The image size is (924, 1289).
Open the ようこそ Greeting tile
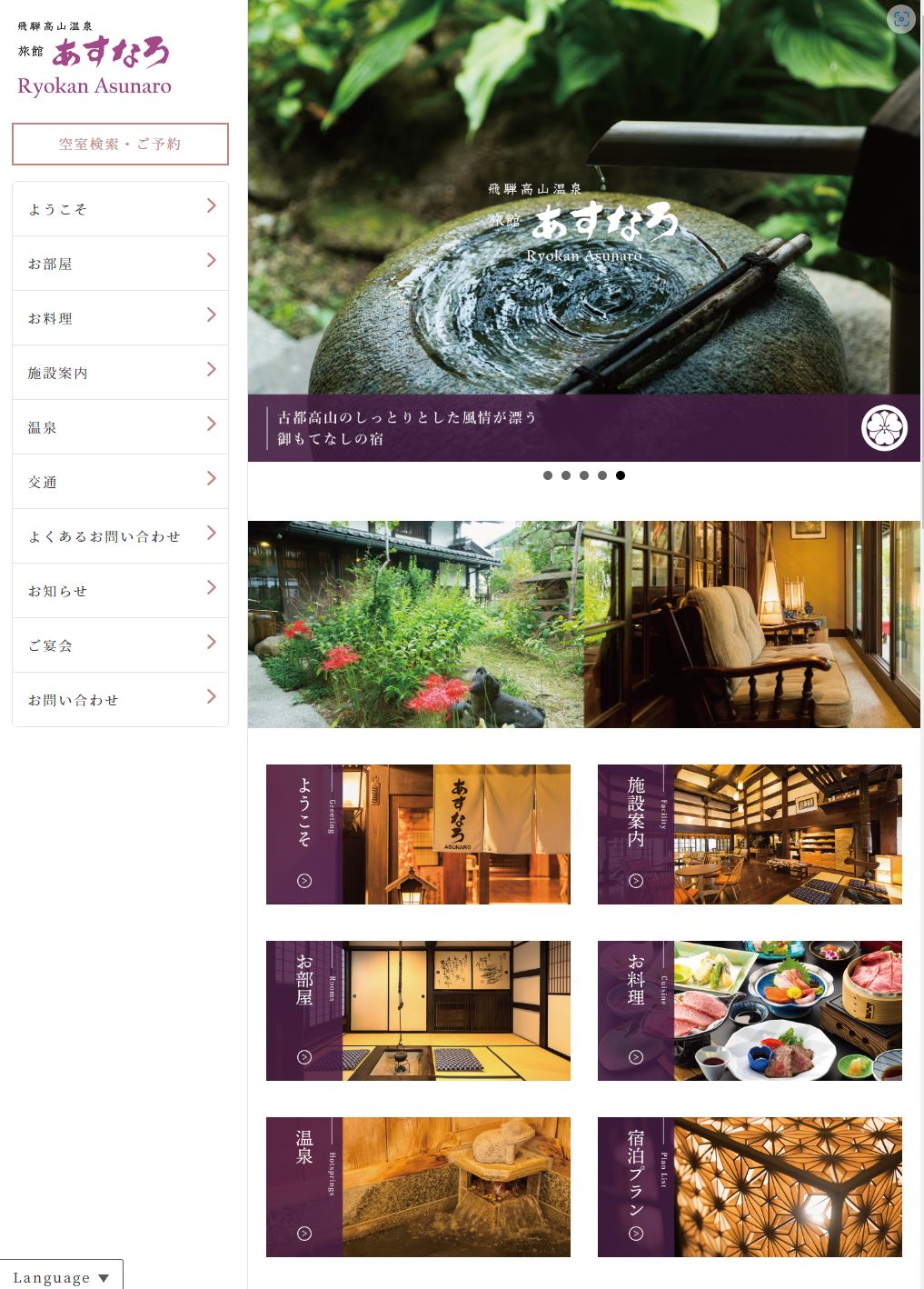tap(418, 834)
